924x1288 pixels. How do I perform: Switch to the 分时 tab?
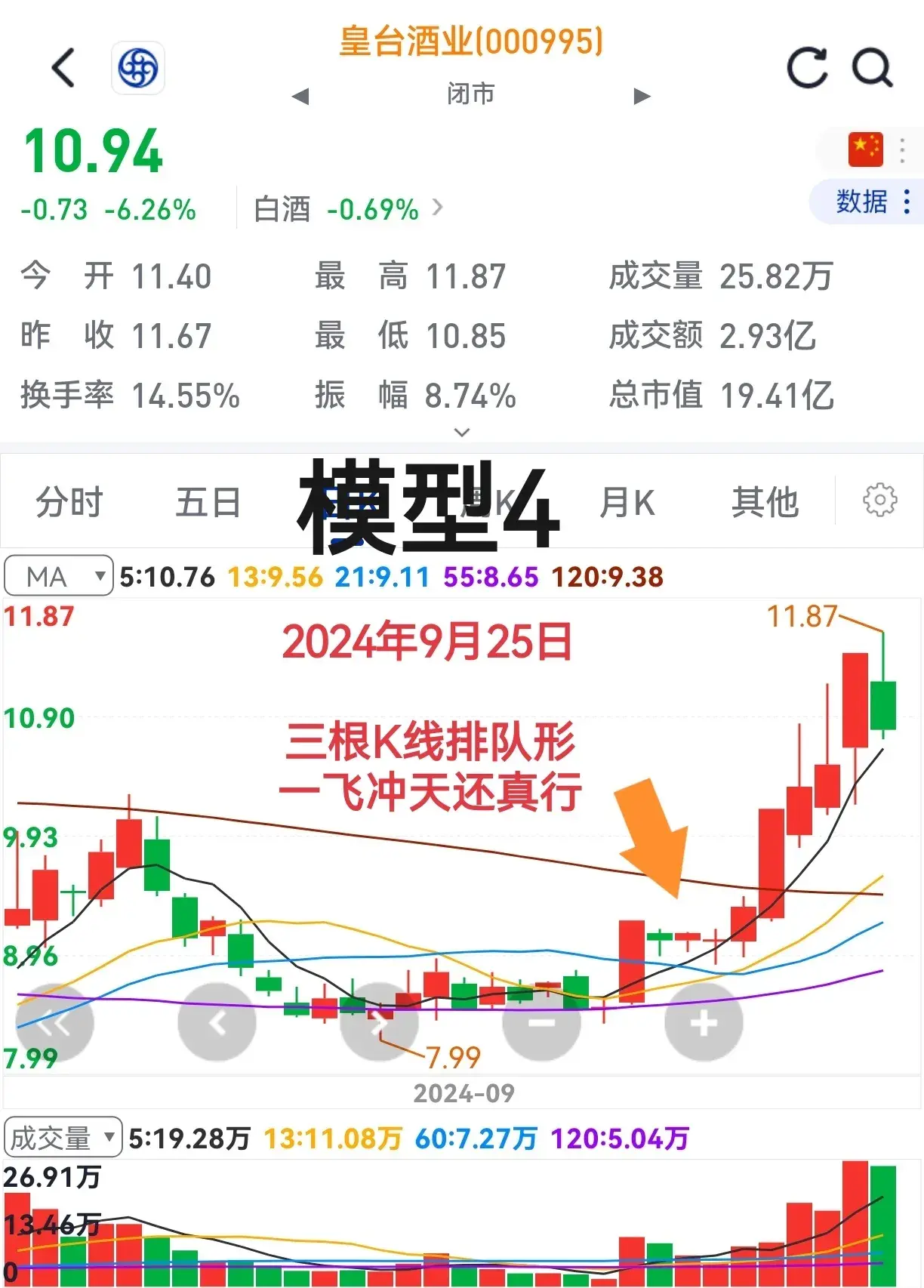(x=69, y=502)
